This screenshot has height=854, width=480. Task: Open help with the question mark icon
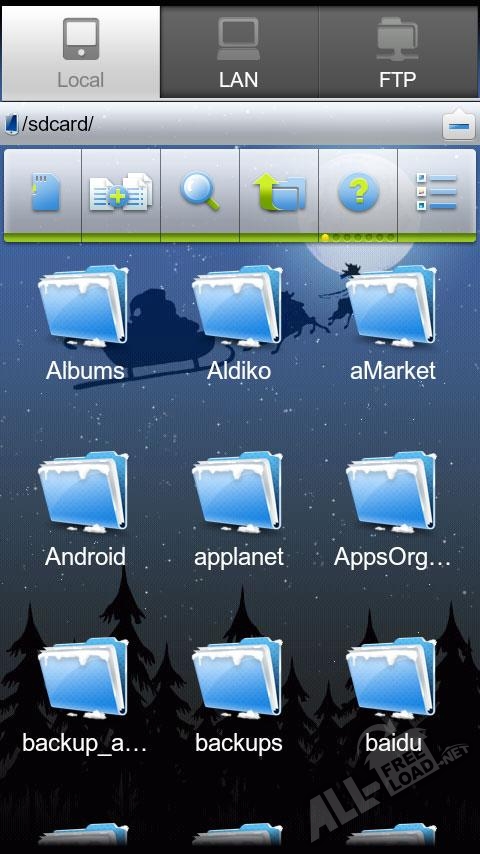point(358,192)
